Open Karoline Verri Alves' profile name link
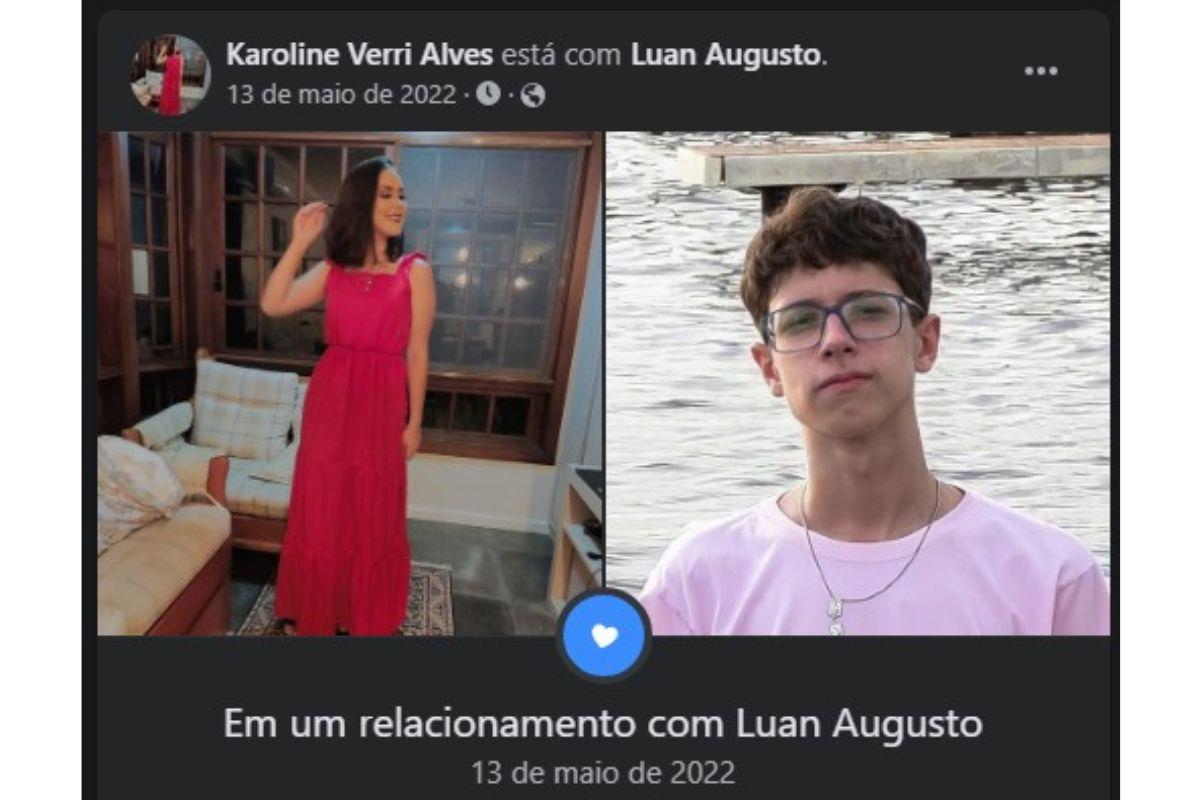The height and width of the screenshot is (800, 1200). click(x=359, y=55)
